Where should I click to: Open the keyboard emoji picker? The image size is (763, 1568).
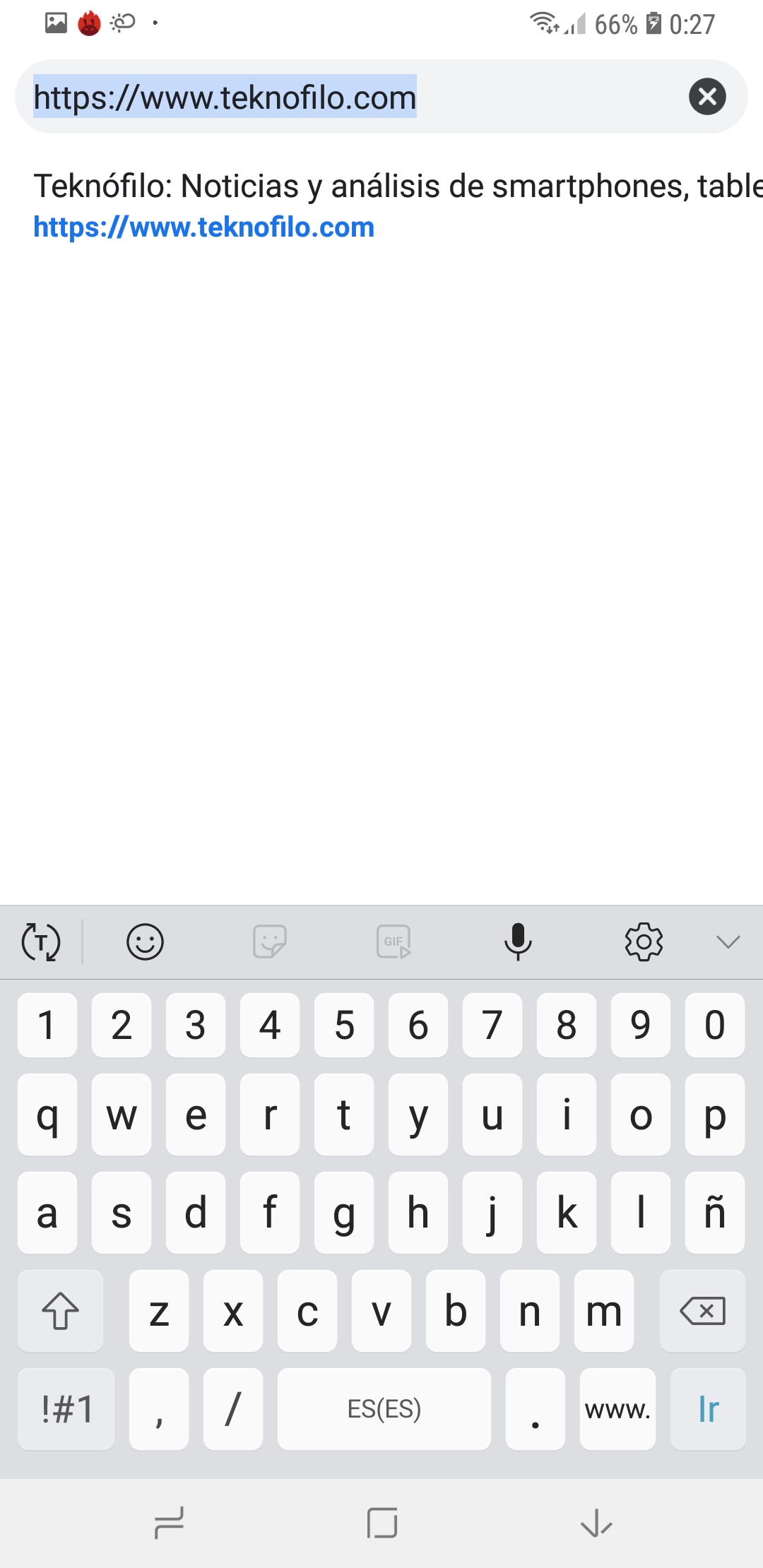click(x=145, y=942)
